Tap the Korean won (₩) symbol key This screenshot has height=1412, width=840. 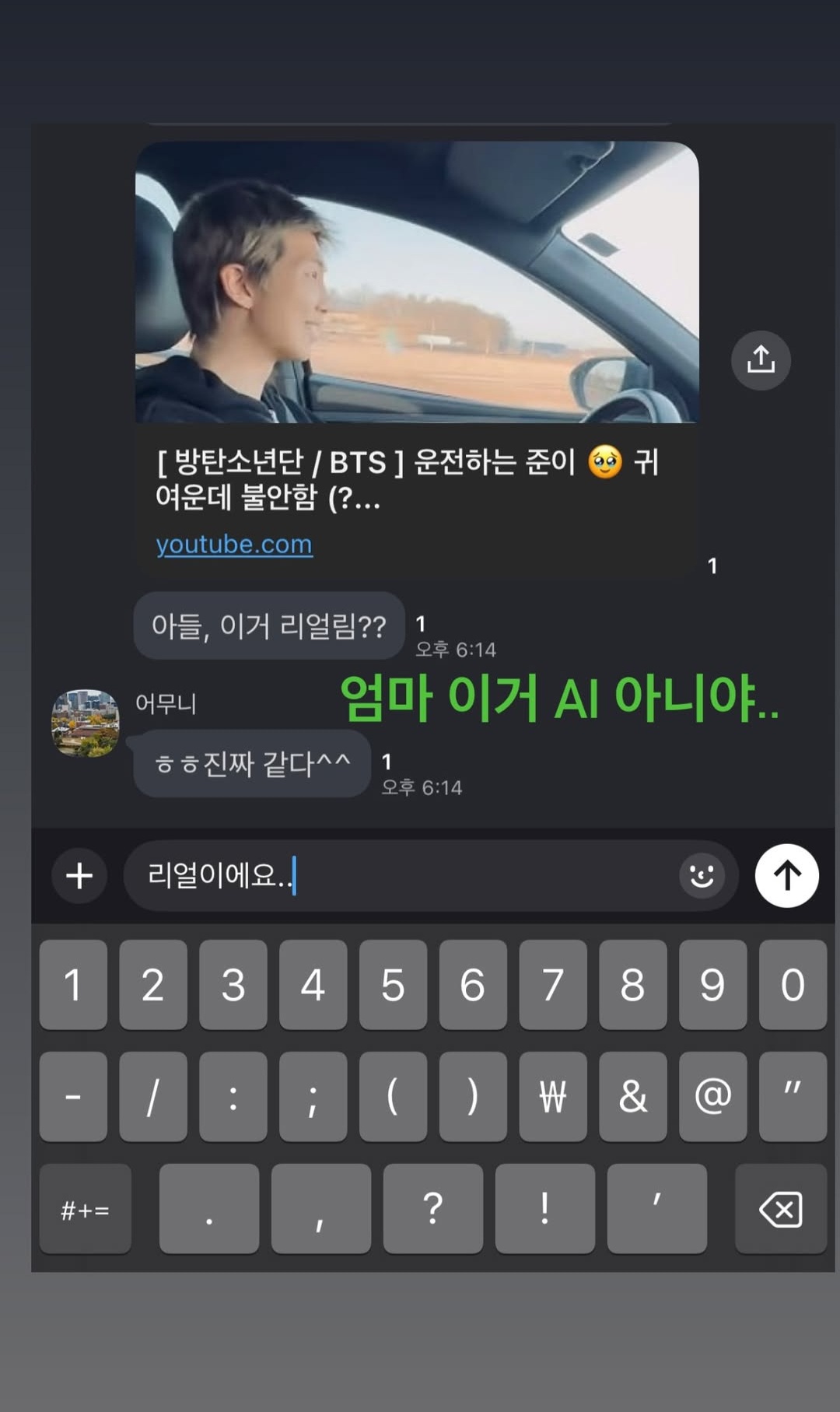[552, 1097]
